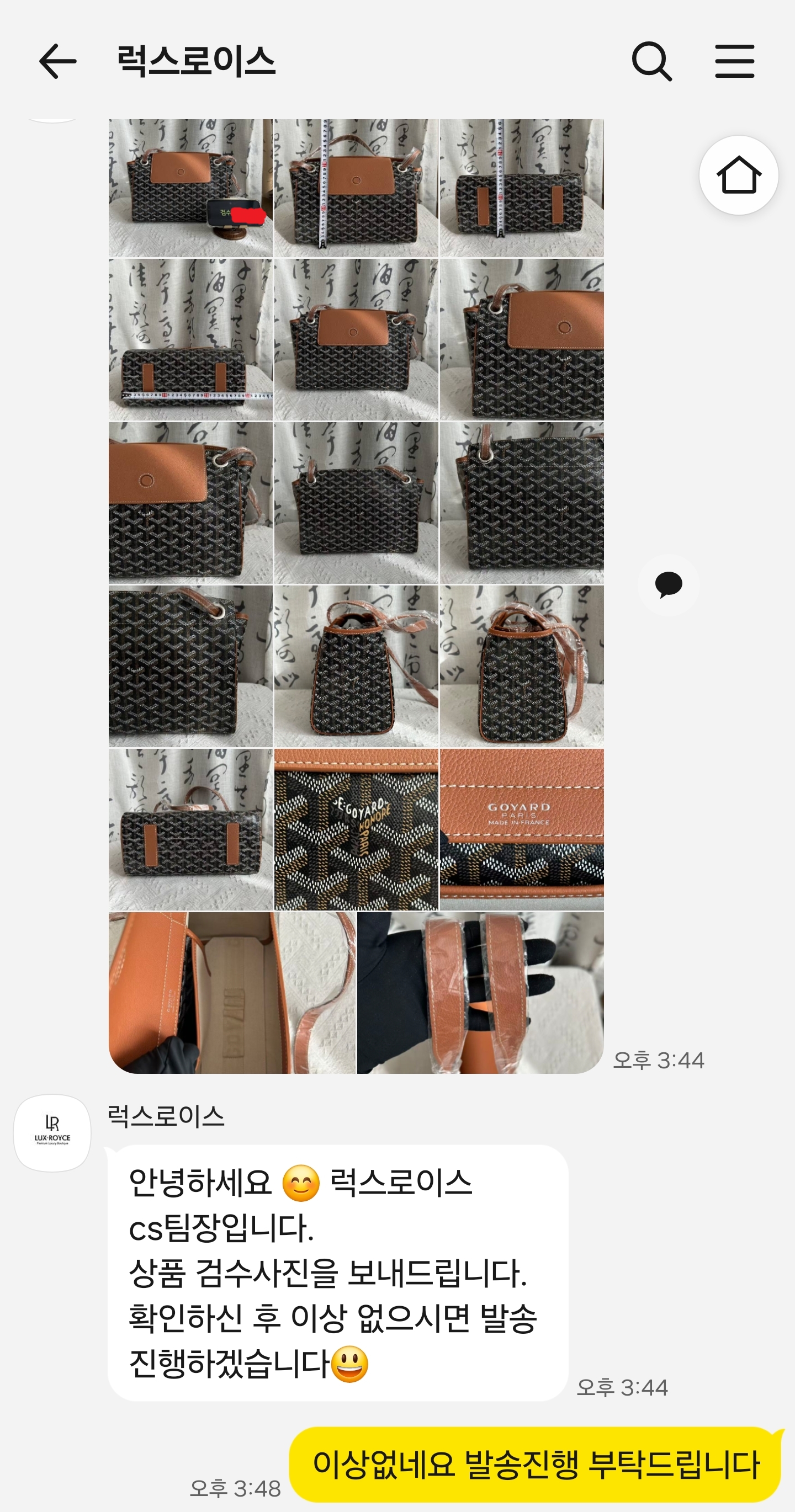
Task: Open 럭스로이스 profile picture
Action: tap(52, 1133)
